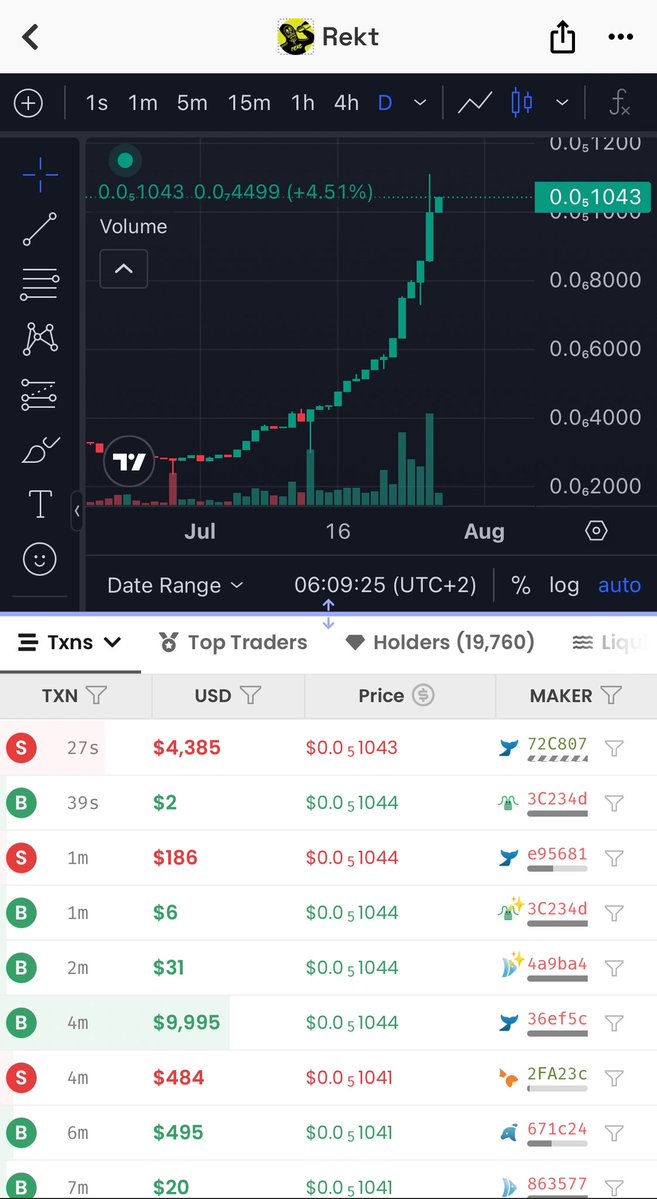
Task: Pick the trend line drawing tool
Action: click(x=40, y=229)
